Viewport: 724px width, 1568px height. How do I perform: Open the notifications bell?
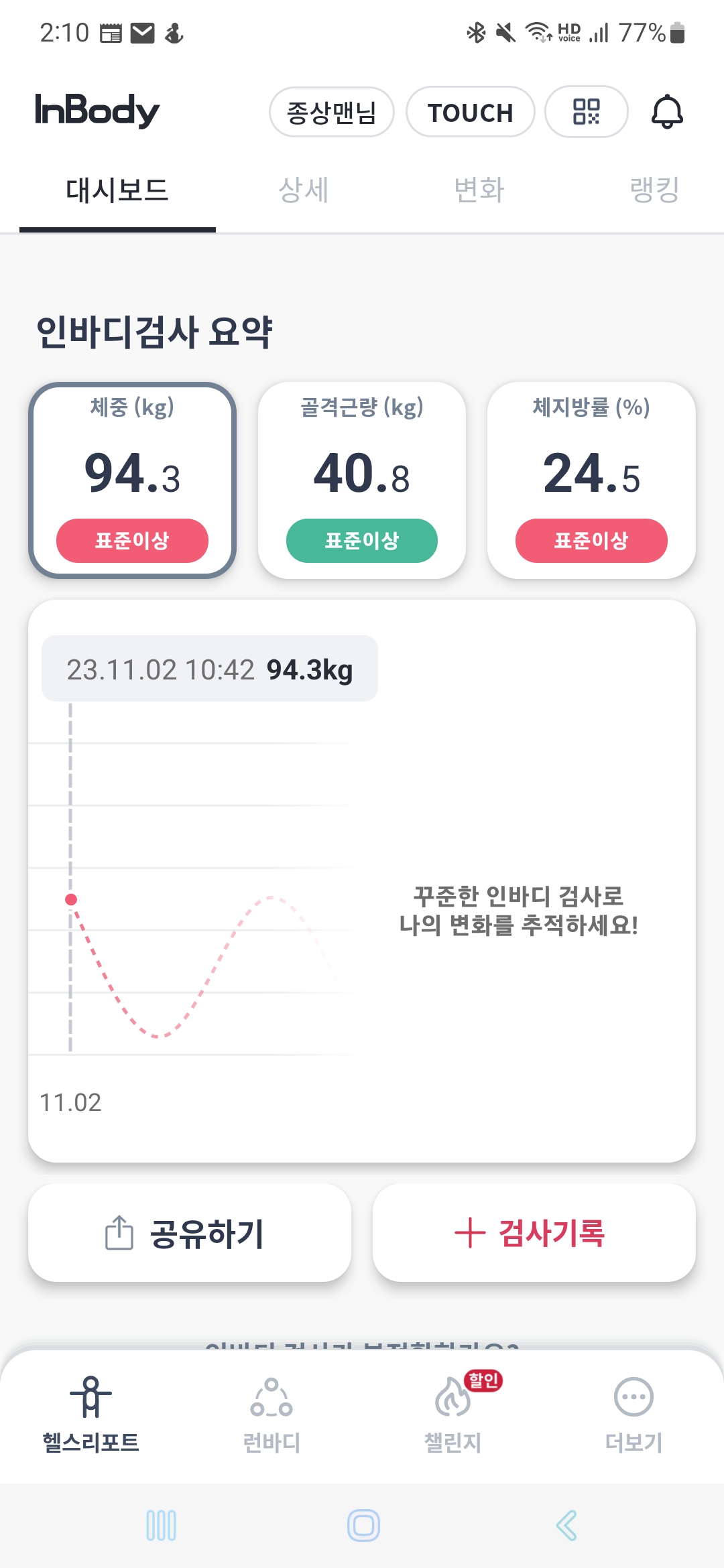coord(667,112)
